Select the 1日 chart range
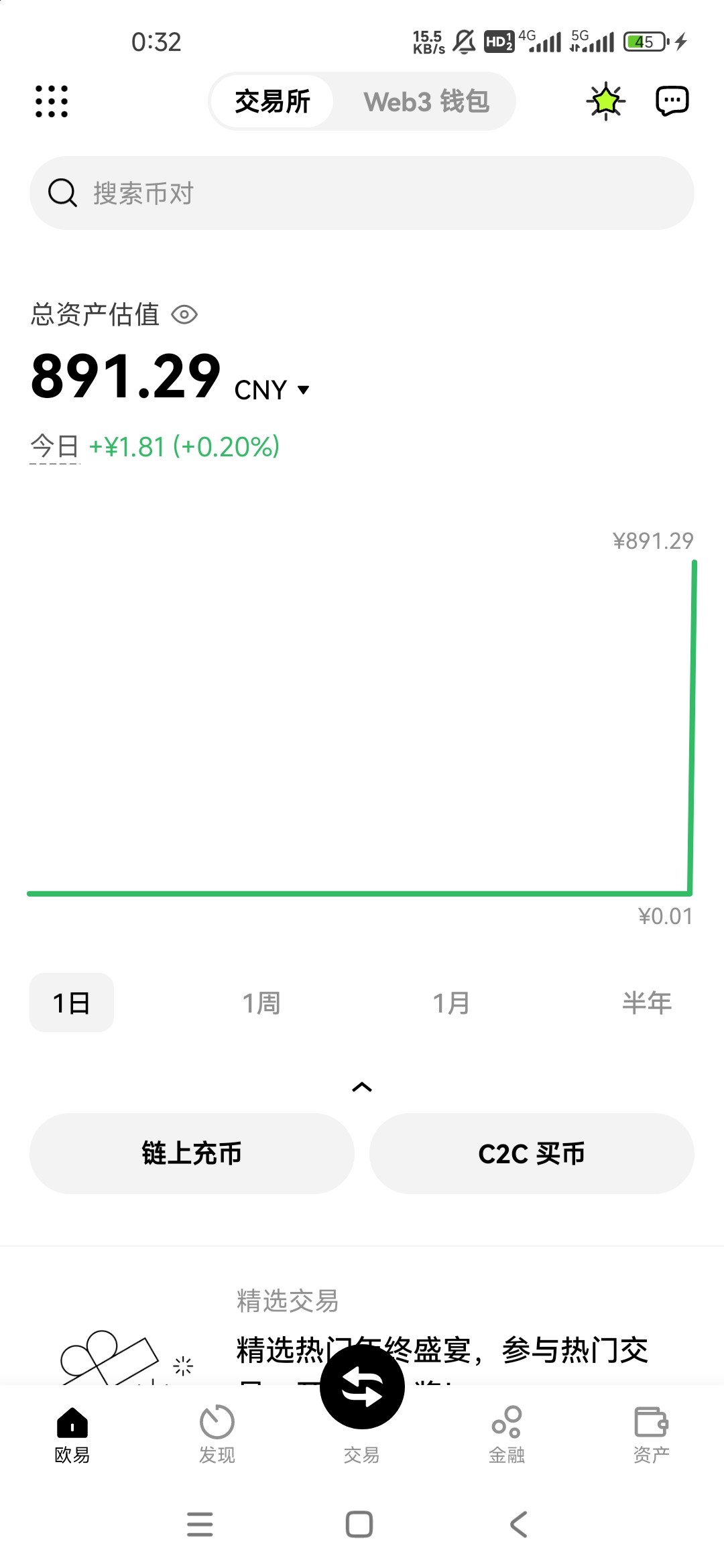This screenshot has width=724, height=1568. [x=72, y=1003]
